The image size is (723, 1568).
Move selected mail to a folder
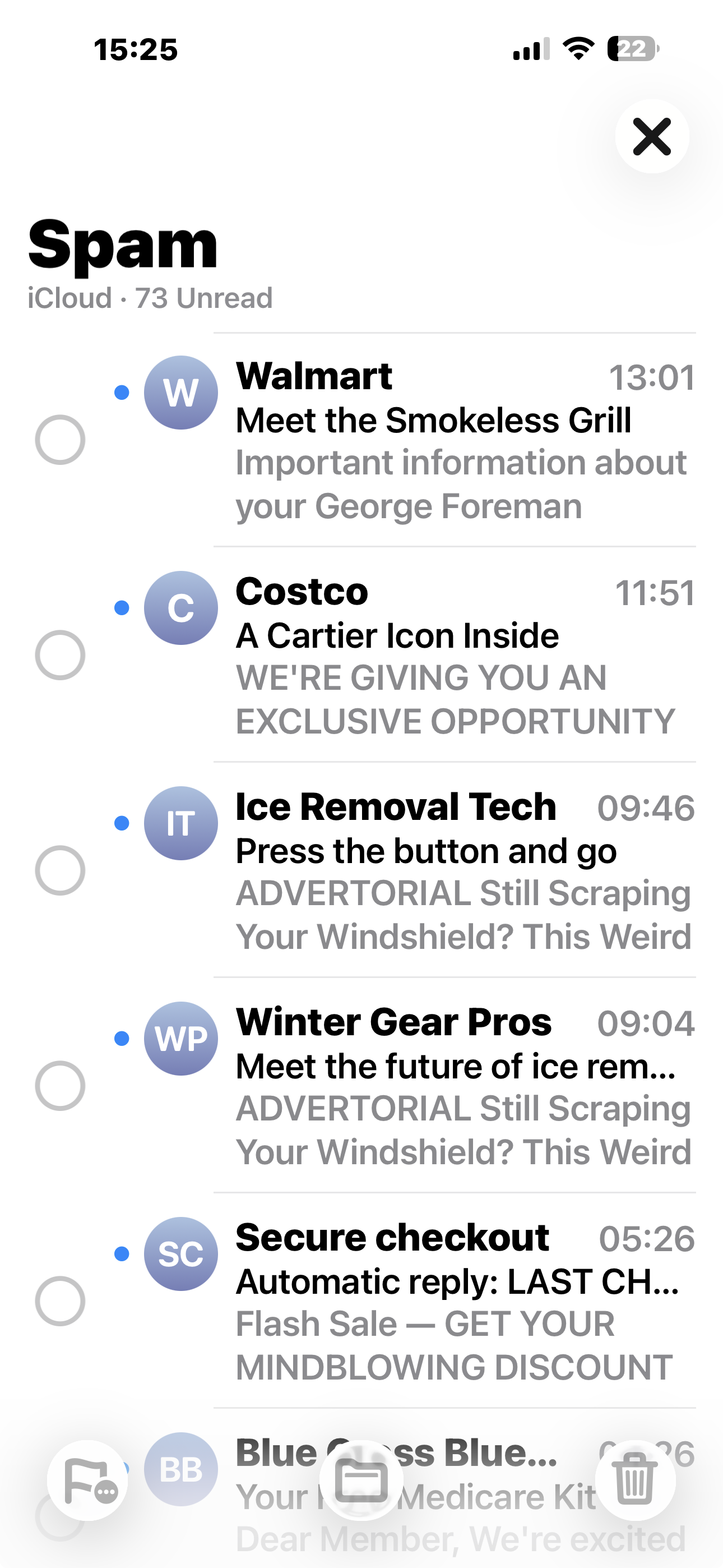tap(361, 1481)
